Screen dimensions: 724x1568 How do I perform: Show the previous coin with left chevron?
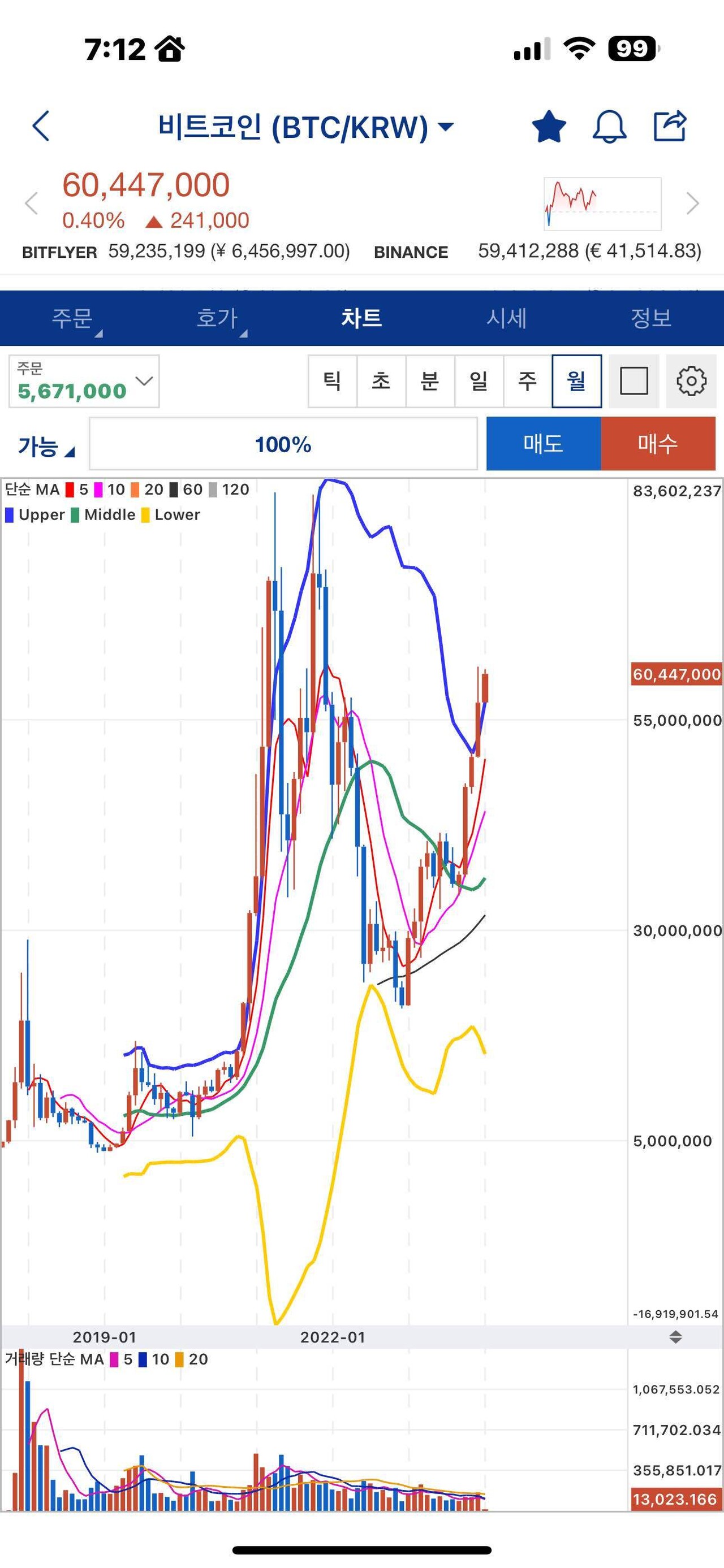[x=32, y=203]
